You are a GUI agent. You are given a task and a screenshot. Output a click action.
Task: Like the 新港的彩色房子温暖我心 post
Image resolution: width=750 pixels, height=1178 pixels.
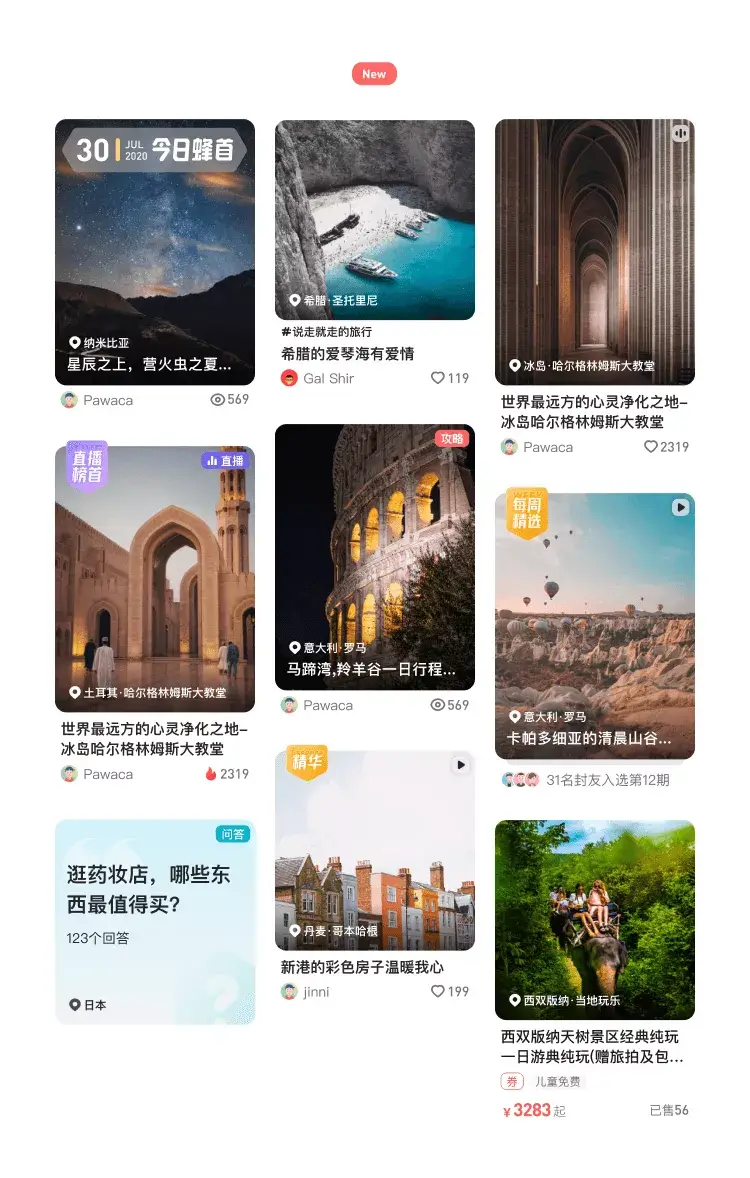438,992
